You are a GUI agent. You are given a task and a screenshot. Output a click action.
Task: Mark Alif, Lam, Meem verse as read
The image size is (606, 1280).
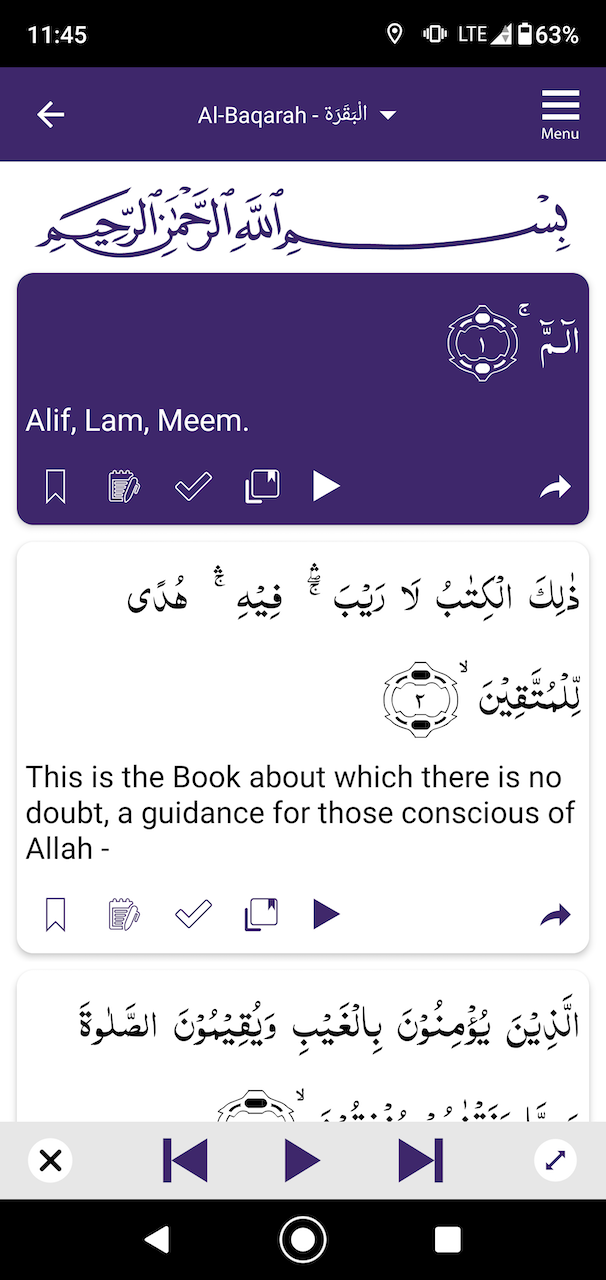pyautogui.click(x=193, y=487)
